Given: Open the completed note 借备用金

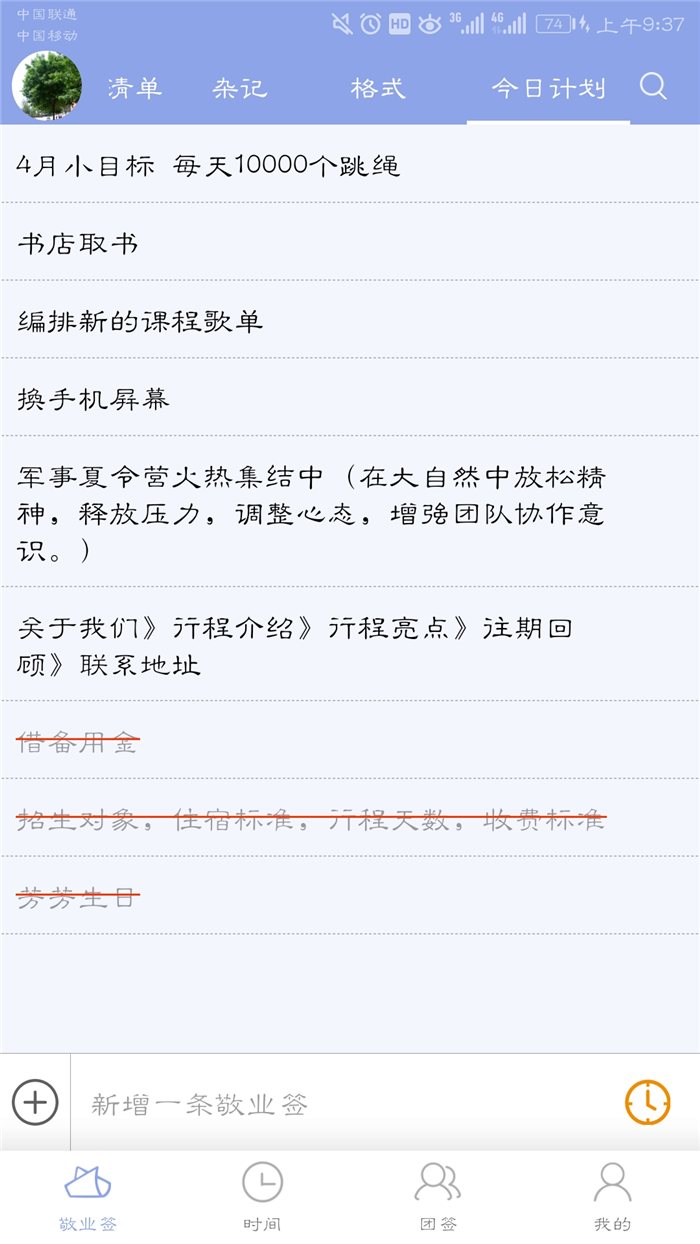Looking at the screenshot, I should click(x=350, y=741).
